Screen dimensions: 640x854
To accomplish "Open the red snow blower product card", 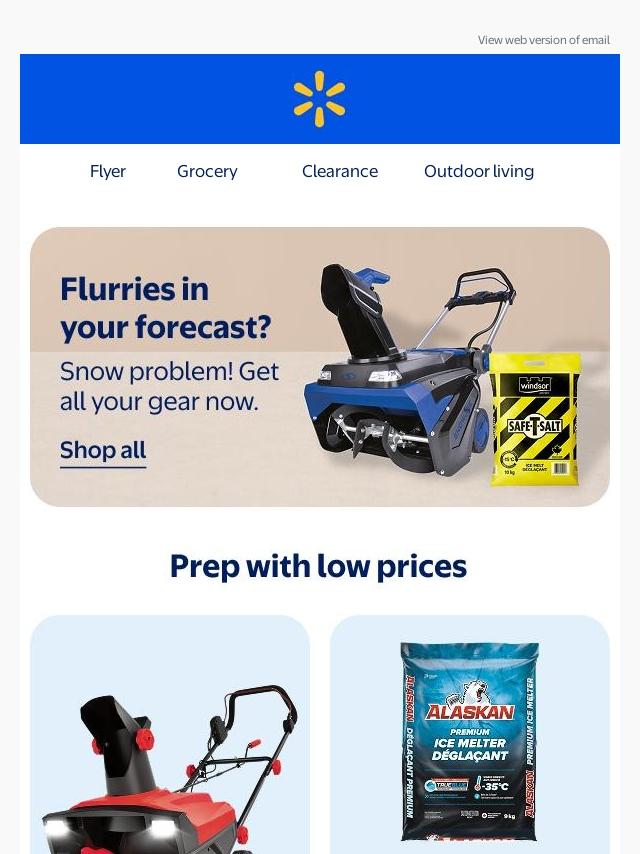I will tap(170, 760).
